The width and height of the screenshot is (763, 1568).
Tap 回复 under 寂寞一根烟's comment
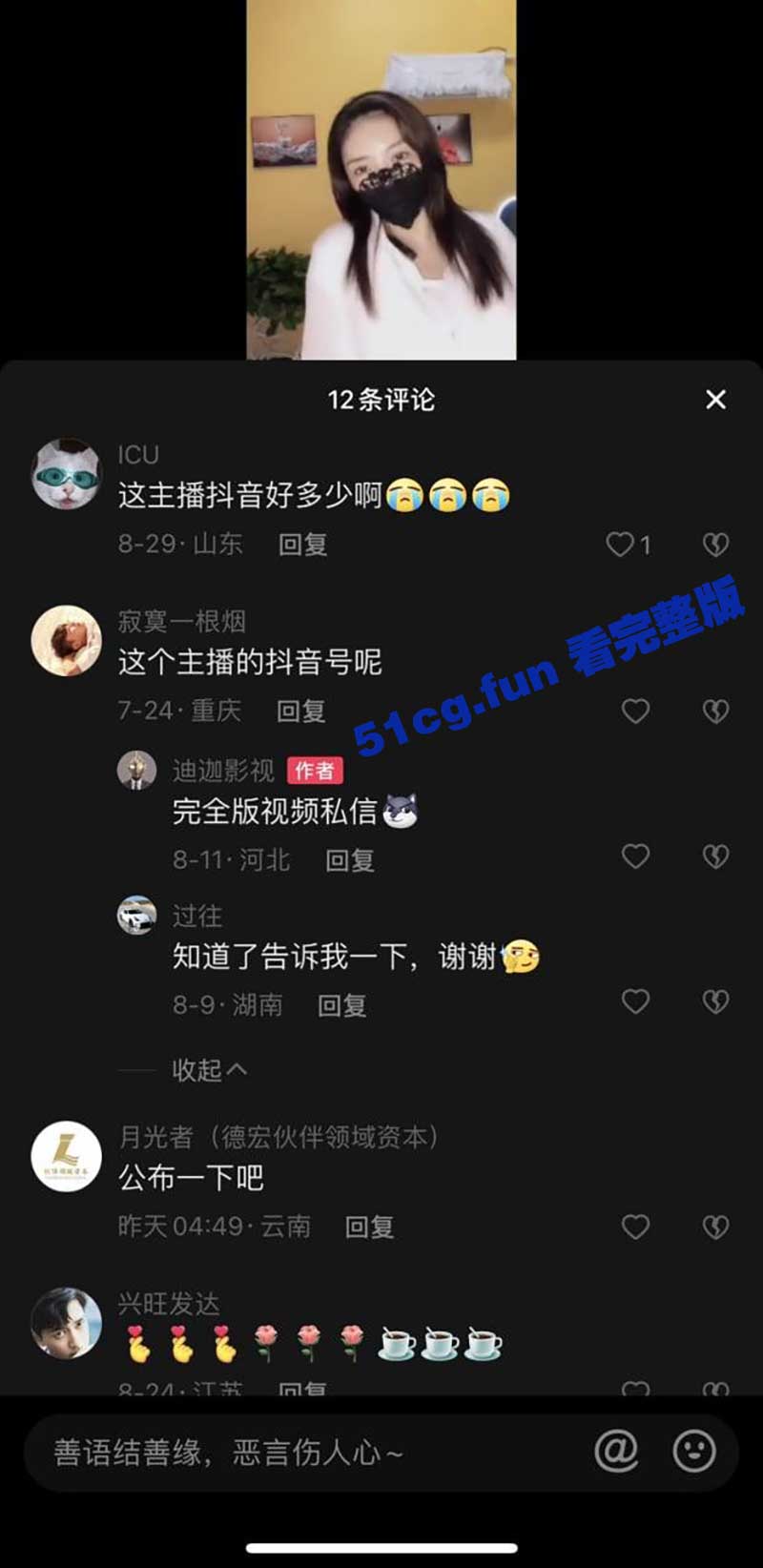[x=300, y=712]
